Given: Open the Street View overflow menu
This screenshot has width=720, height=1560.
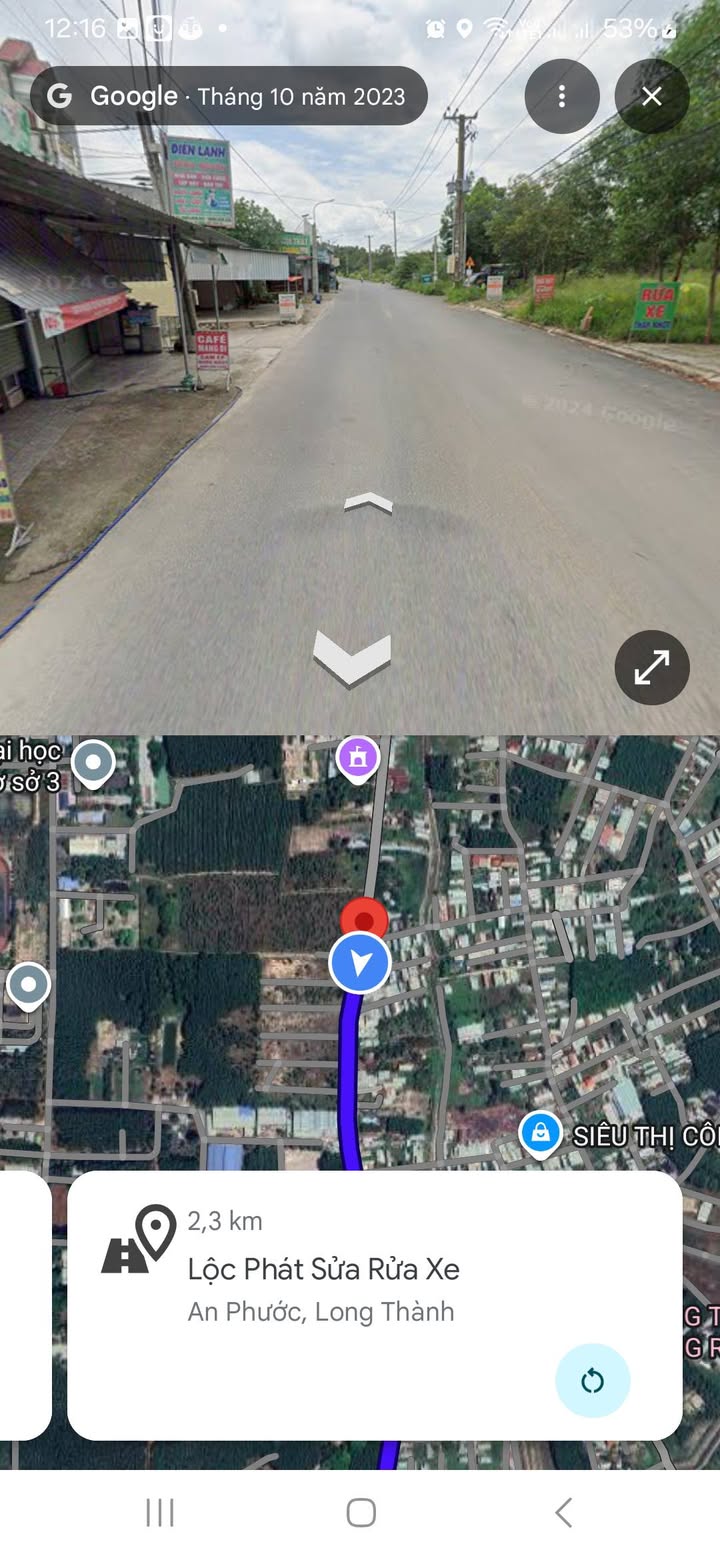Looking at the screenshot, I should coord(562,96).
